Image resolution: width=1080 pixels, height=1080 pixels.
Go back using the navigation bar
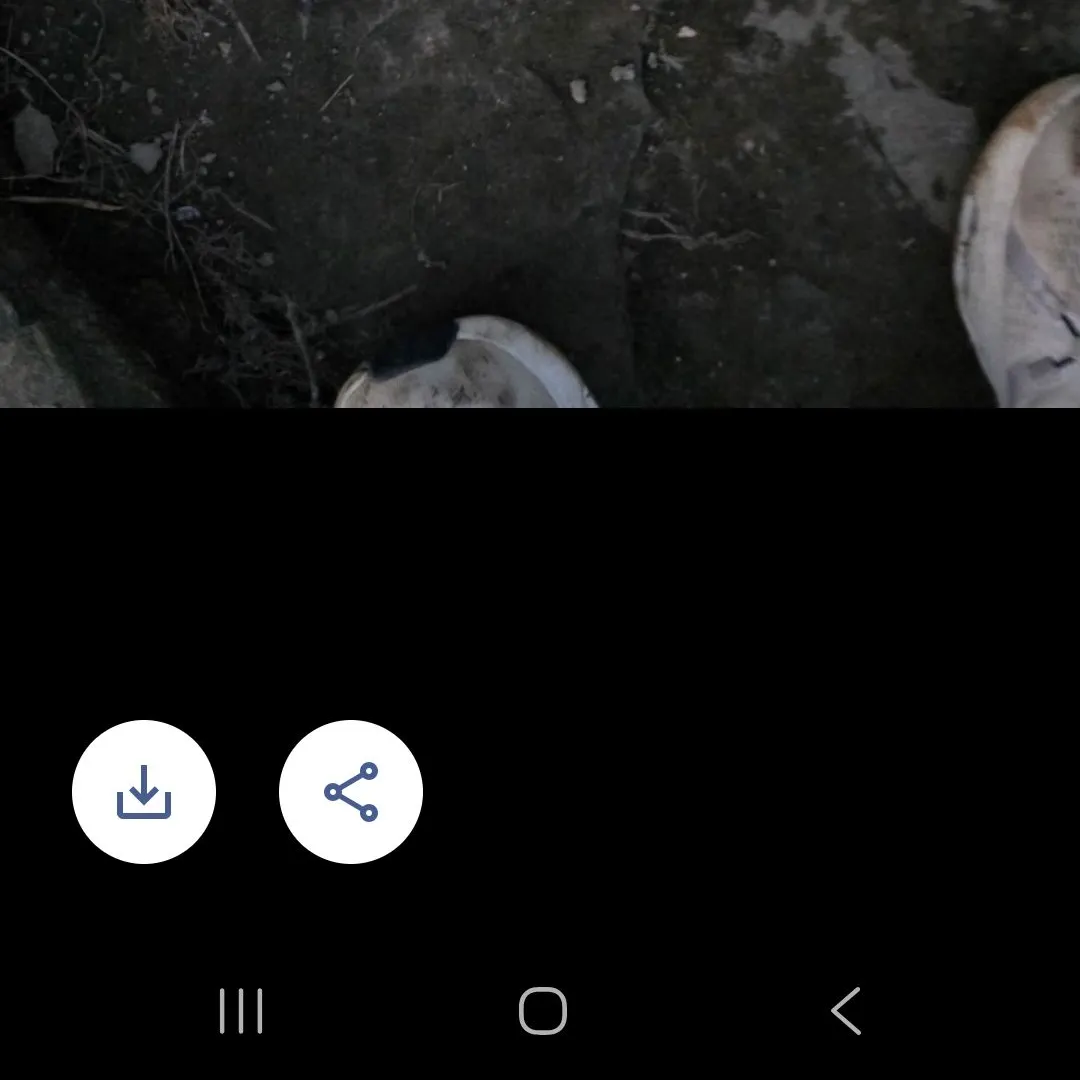click(846, 1011)
